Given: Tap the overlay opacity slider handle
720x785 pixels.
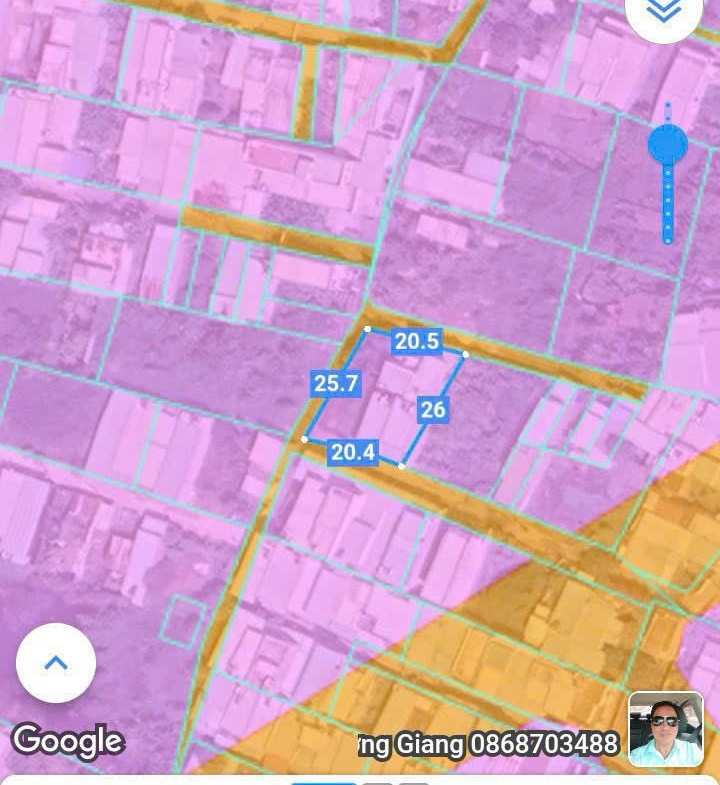Looking at the screenshot, I should point(667,145).
